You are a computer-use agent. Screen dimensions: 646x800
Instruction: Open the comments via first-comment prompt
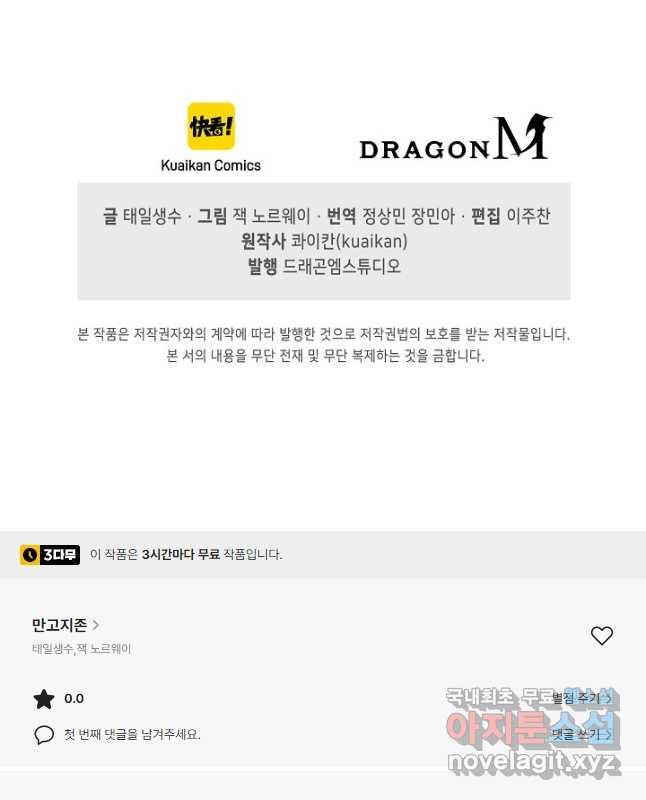tap(132, 734)
